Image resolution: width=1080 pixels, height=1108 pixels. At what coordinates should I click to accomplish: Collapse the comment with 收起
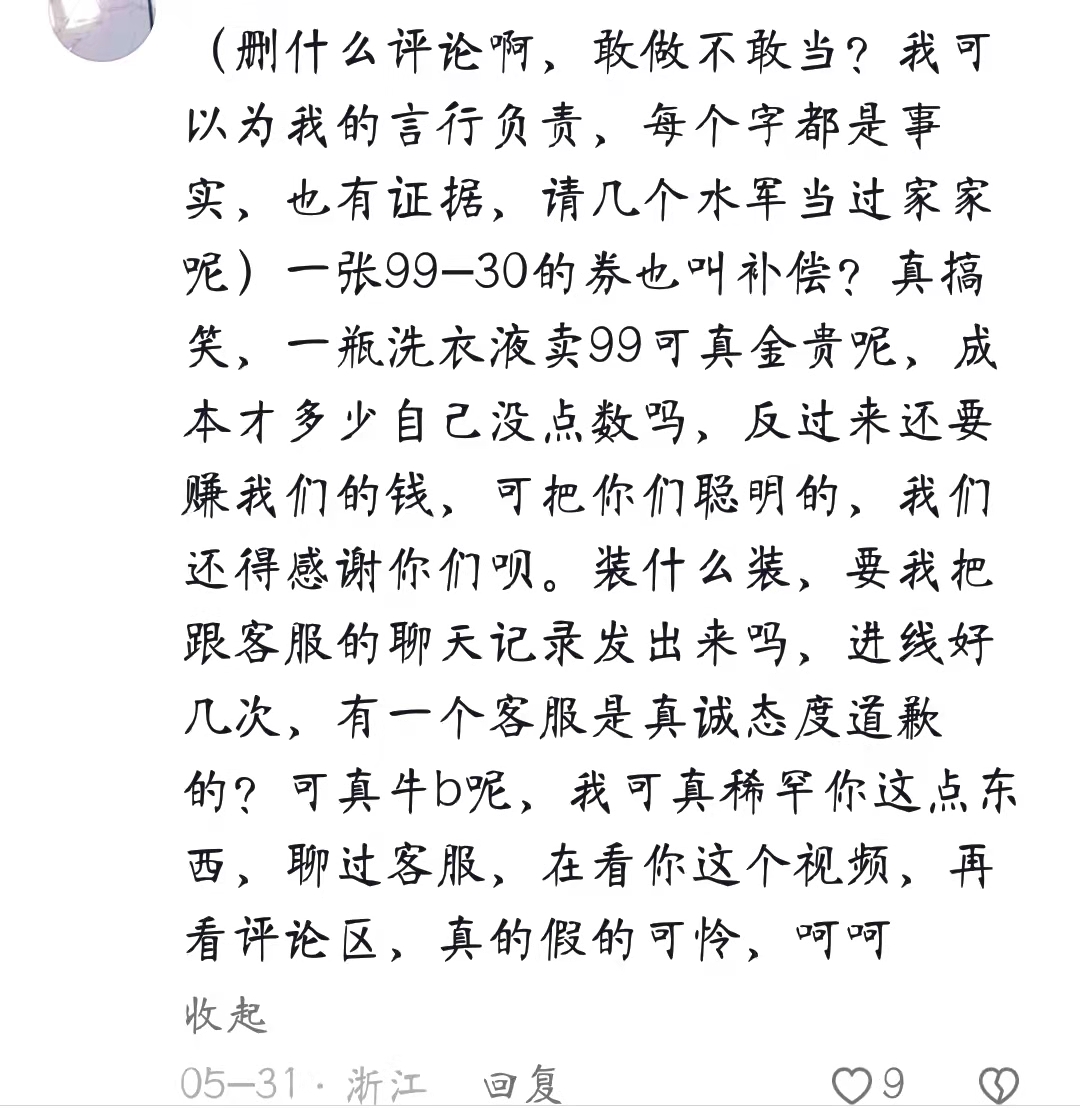click(x=226, y=1015)
